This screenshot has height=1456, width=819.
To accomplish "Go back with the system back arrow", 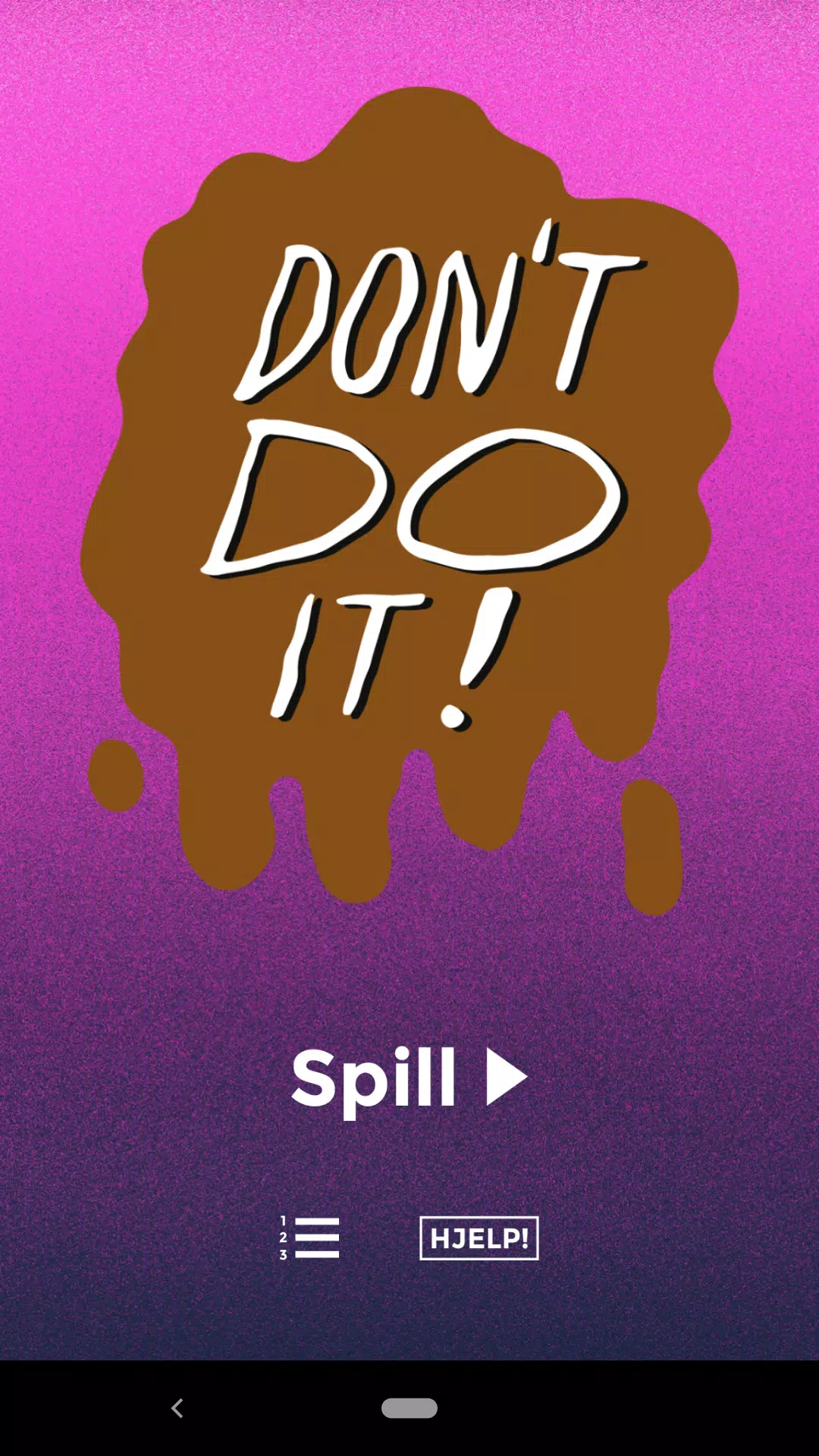I will pos(177,1408).
